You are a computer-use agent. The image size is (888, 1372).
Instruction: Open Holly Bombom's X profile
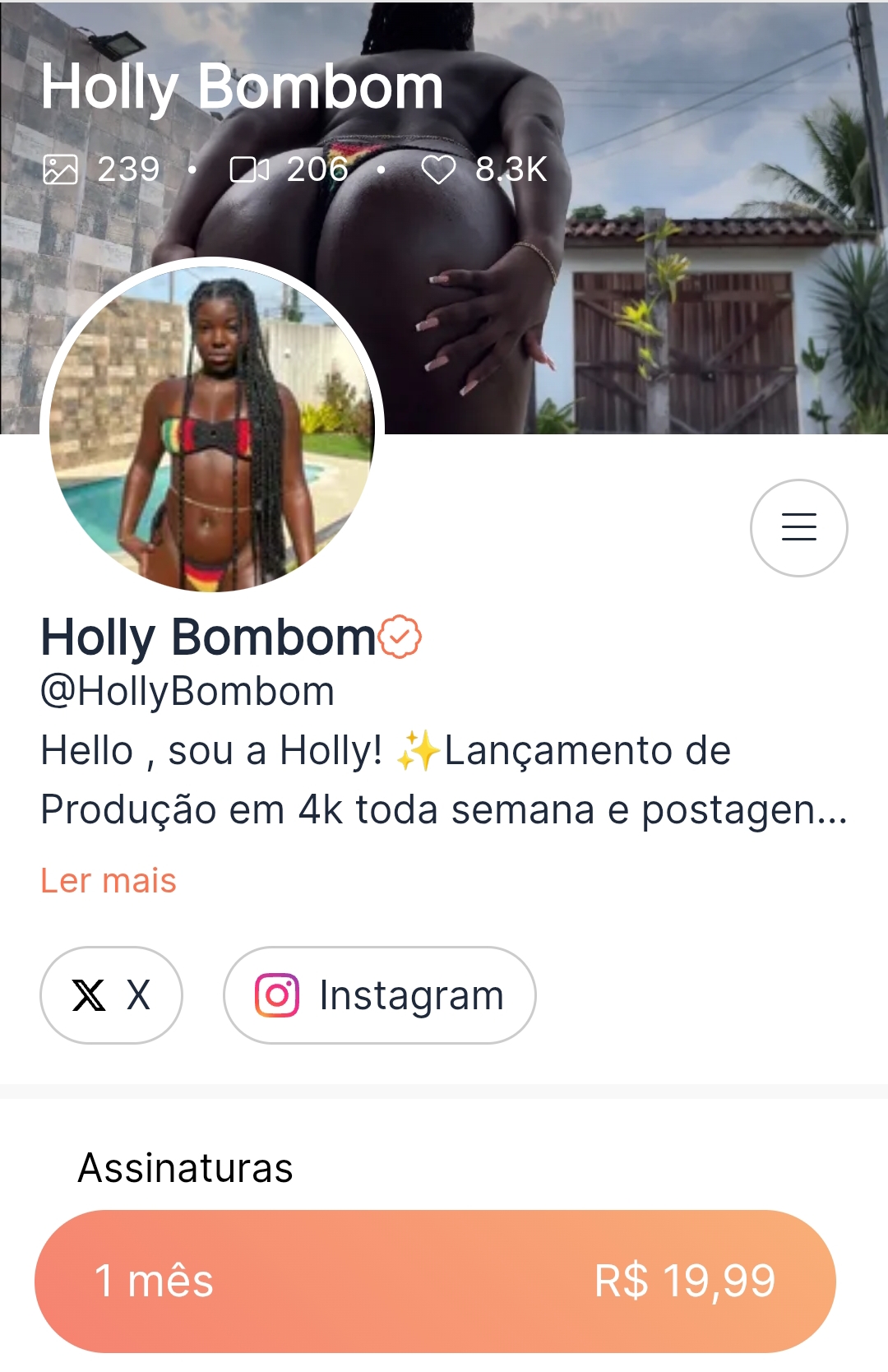112,994
